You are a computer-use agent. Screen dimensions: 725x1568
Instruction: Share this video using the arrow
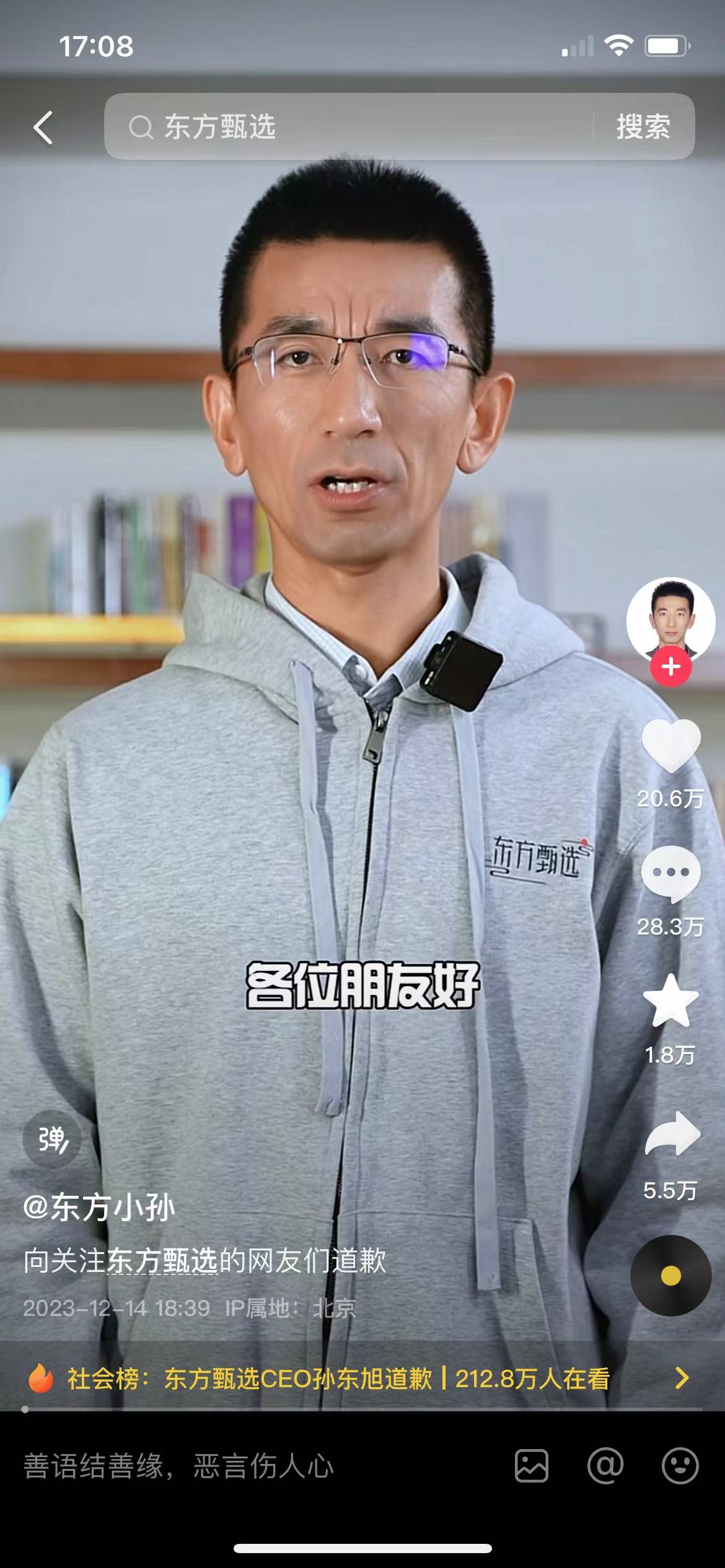672,1134
